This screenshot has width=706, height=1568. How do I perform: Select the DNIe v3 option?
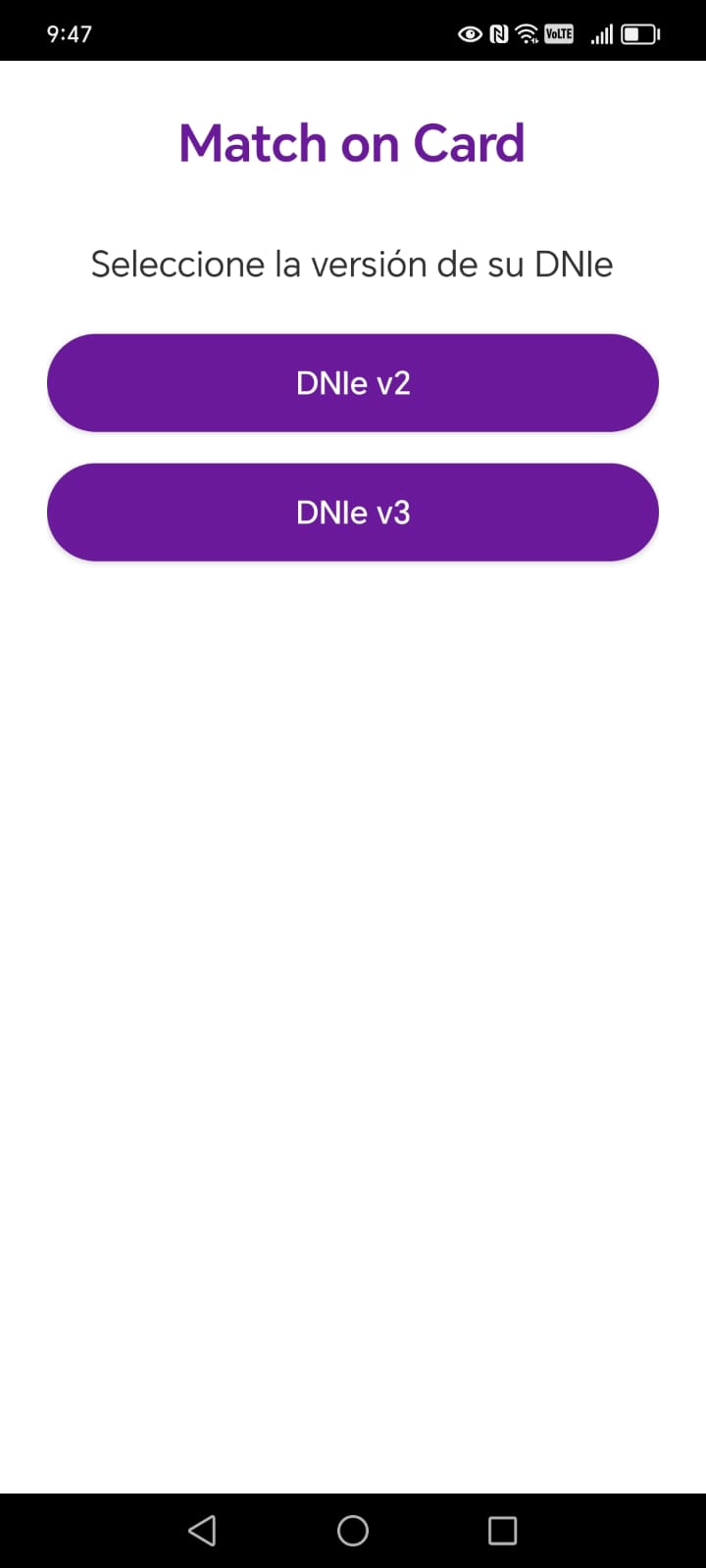click(353, 512)
